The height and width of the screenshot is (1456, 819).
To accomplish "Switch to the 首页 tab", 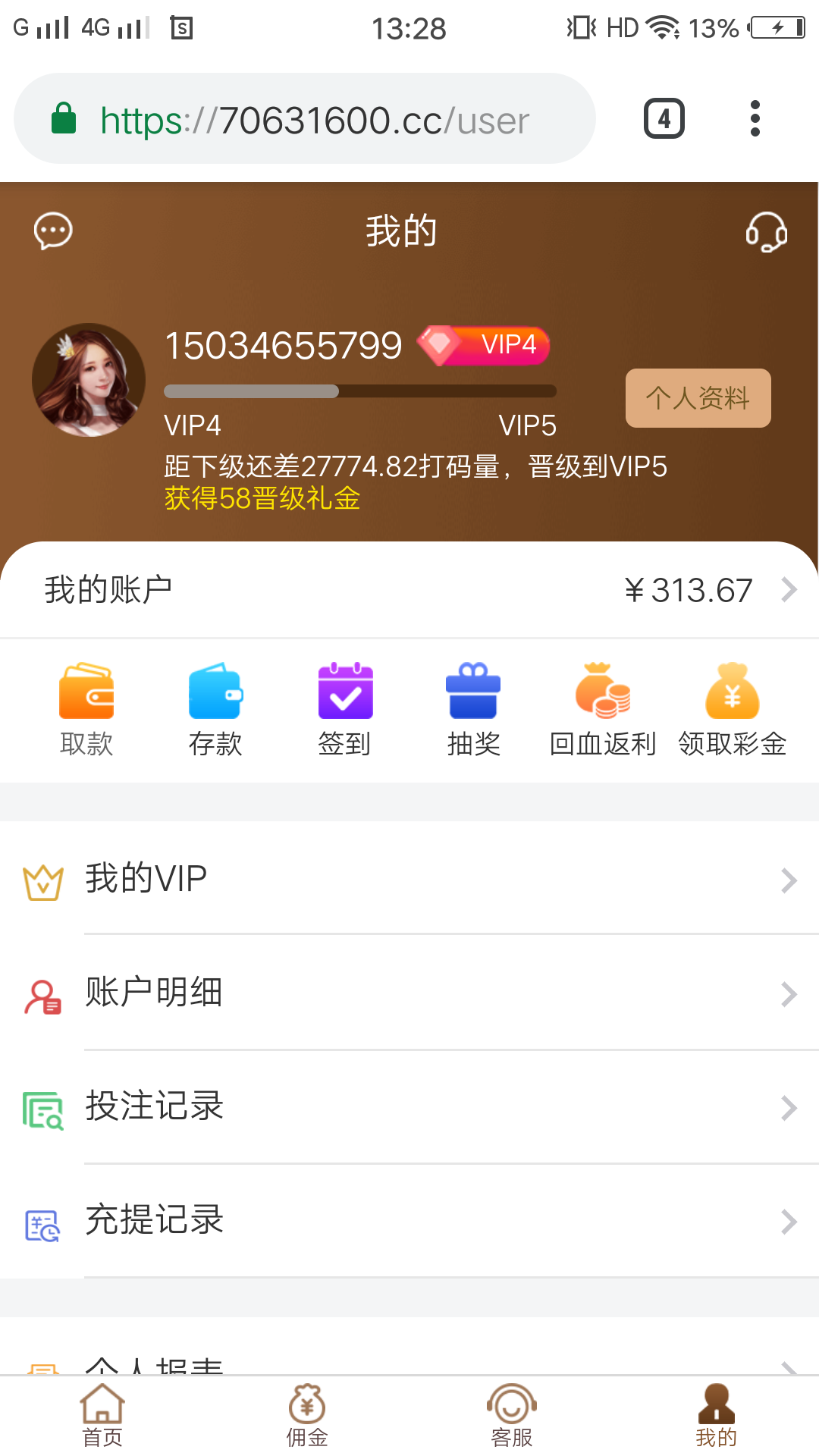I will pyautogui.click(x=102, y=1415).
